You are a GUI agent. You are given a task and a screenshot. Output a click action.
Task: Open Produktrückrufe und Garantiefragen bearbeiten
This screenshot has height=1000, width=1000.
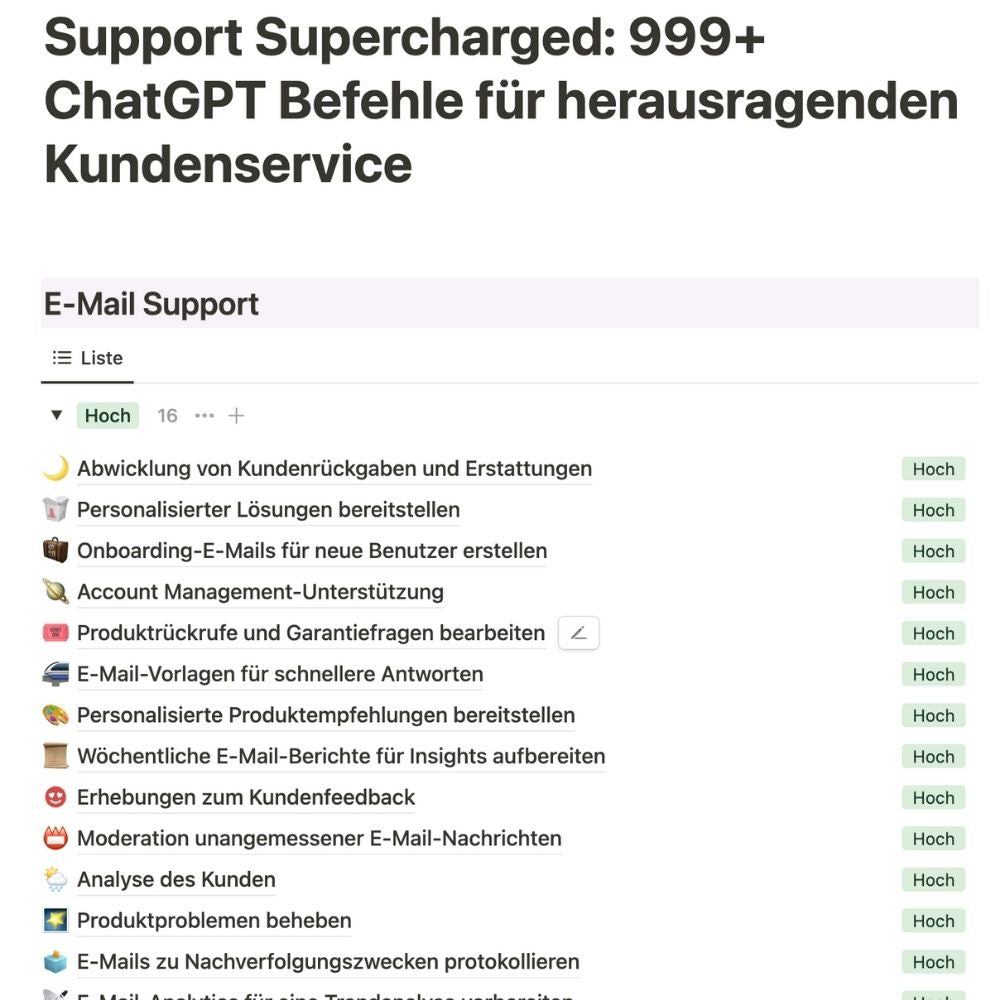[310, 633]
